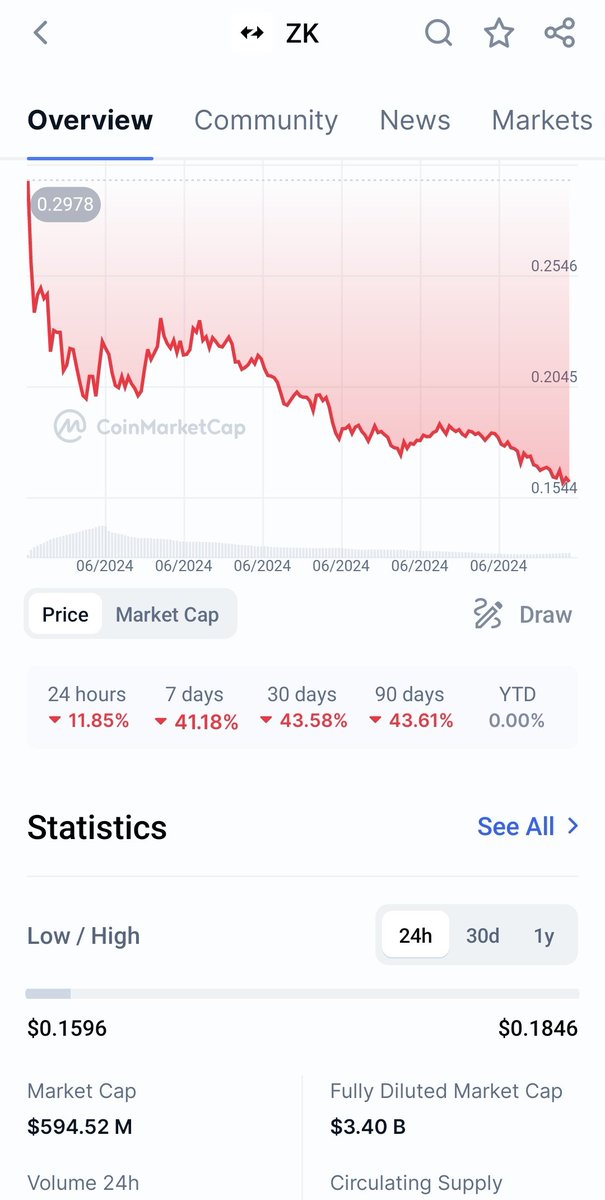The image size is (605, 1200).
Task: Open the Markets tab
Action: 542,120
